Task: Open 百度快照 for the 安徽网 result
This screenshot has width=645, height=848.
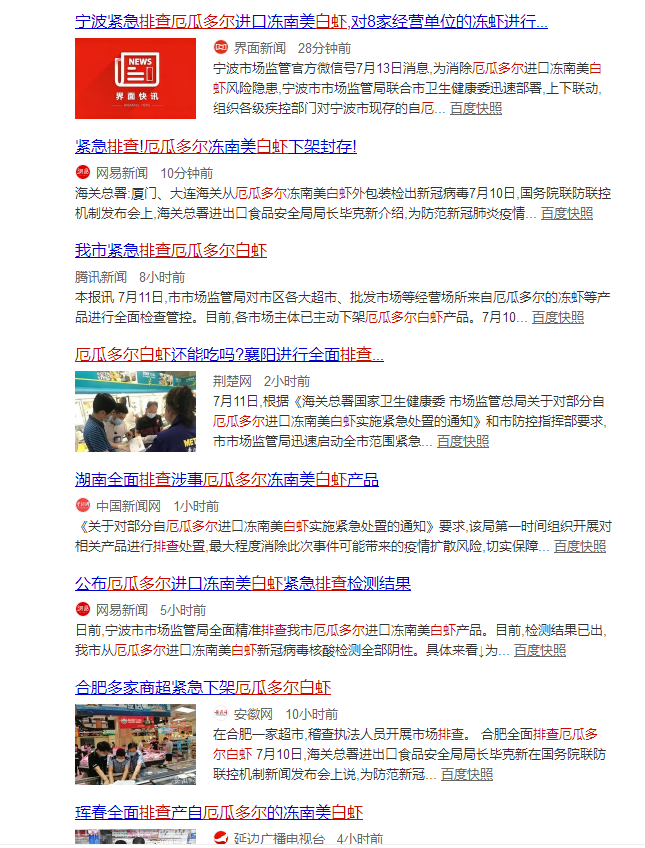Action: tap(467, 774)
